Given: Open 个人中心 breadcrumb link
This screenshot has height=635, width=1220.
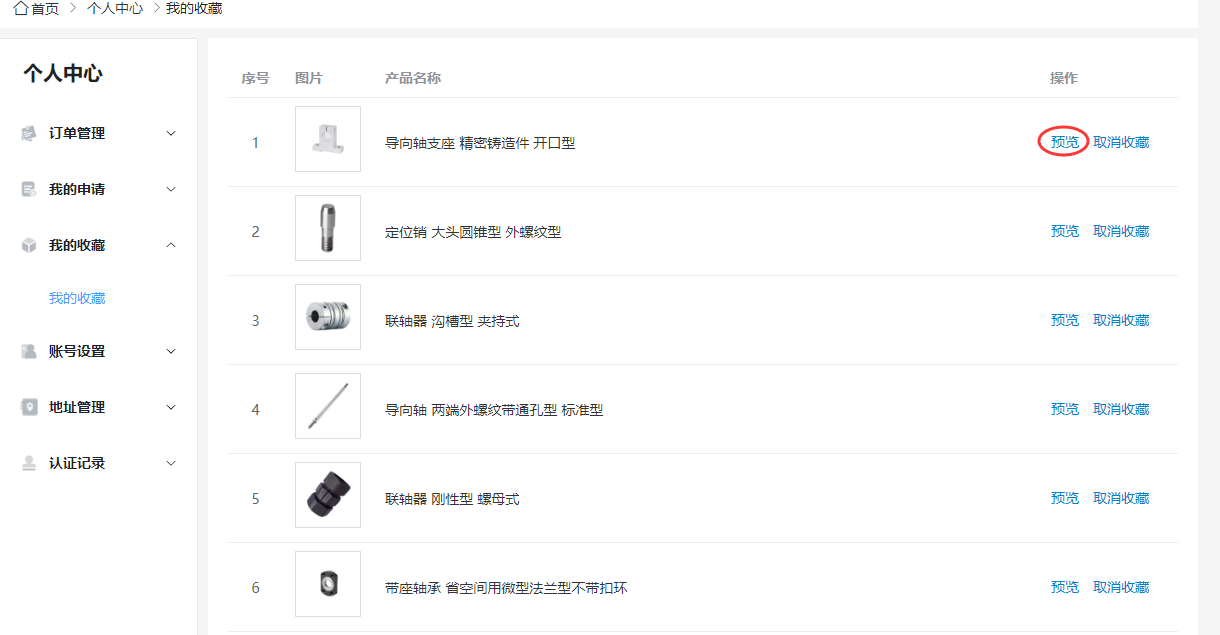Looking at the screenshot, I should click(115, 8).
